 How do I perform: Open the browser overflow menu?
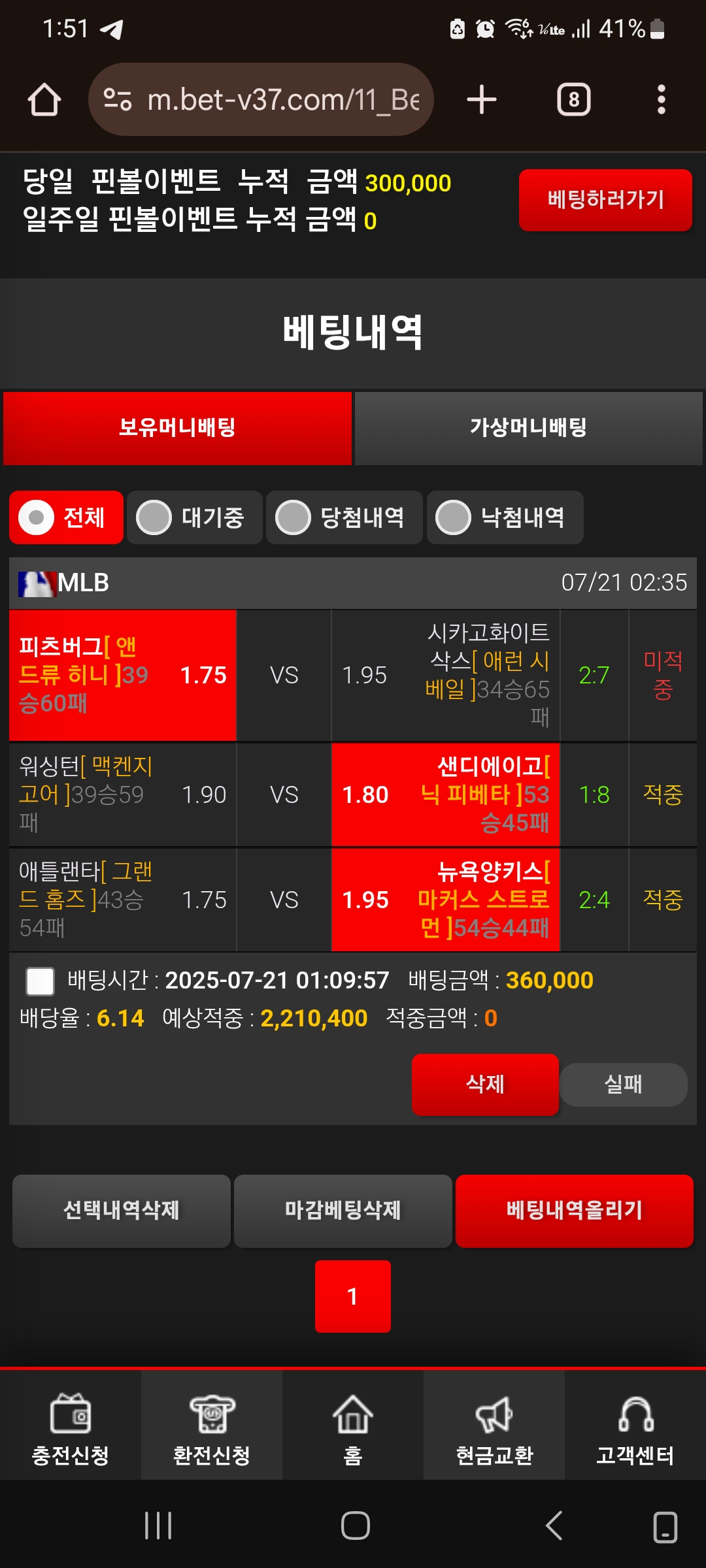[662, 100]
